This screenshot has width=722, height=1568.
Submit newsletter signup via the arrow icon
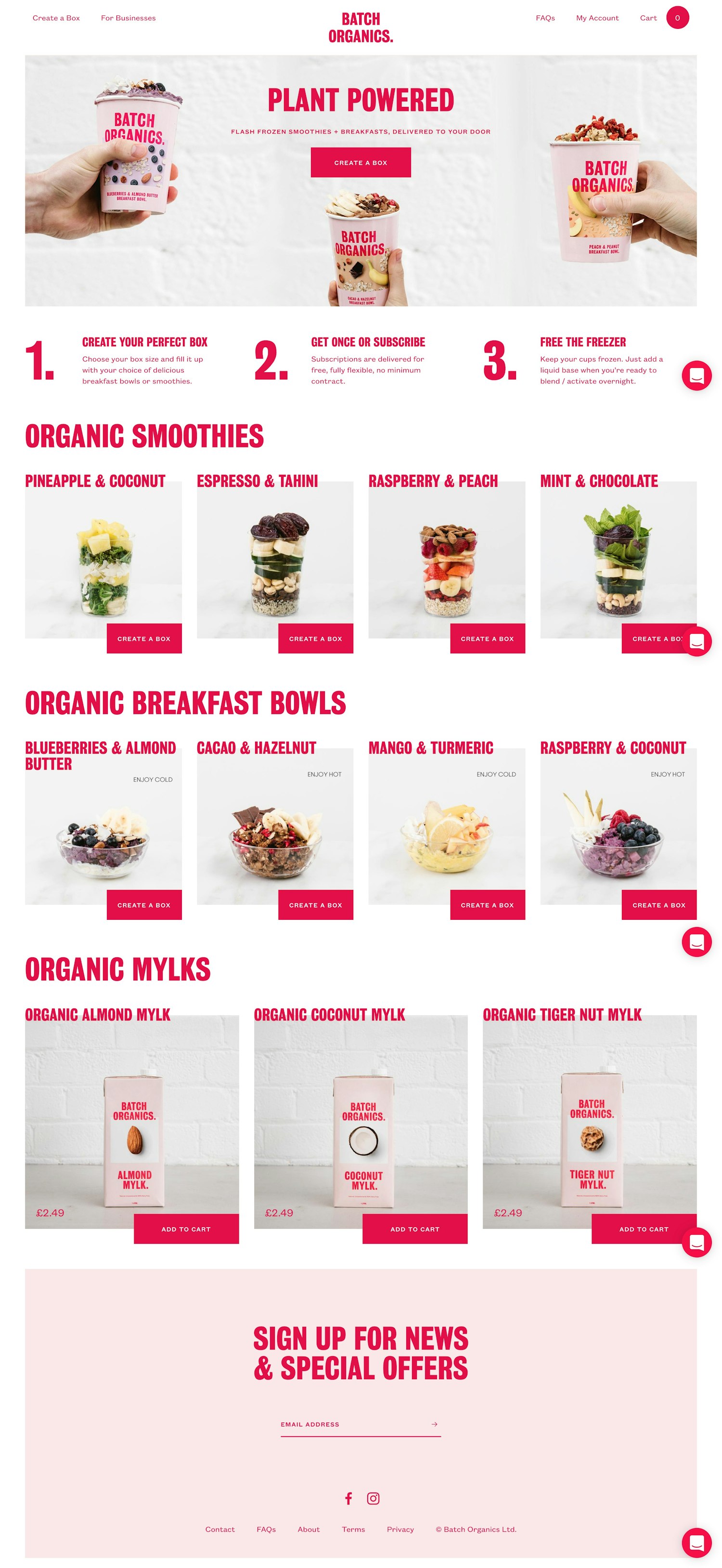point(434,1424)
